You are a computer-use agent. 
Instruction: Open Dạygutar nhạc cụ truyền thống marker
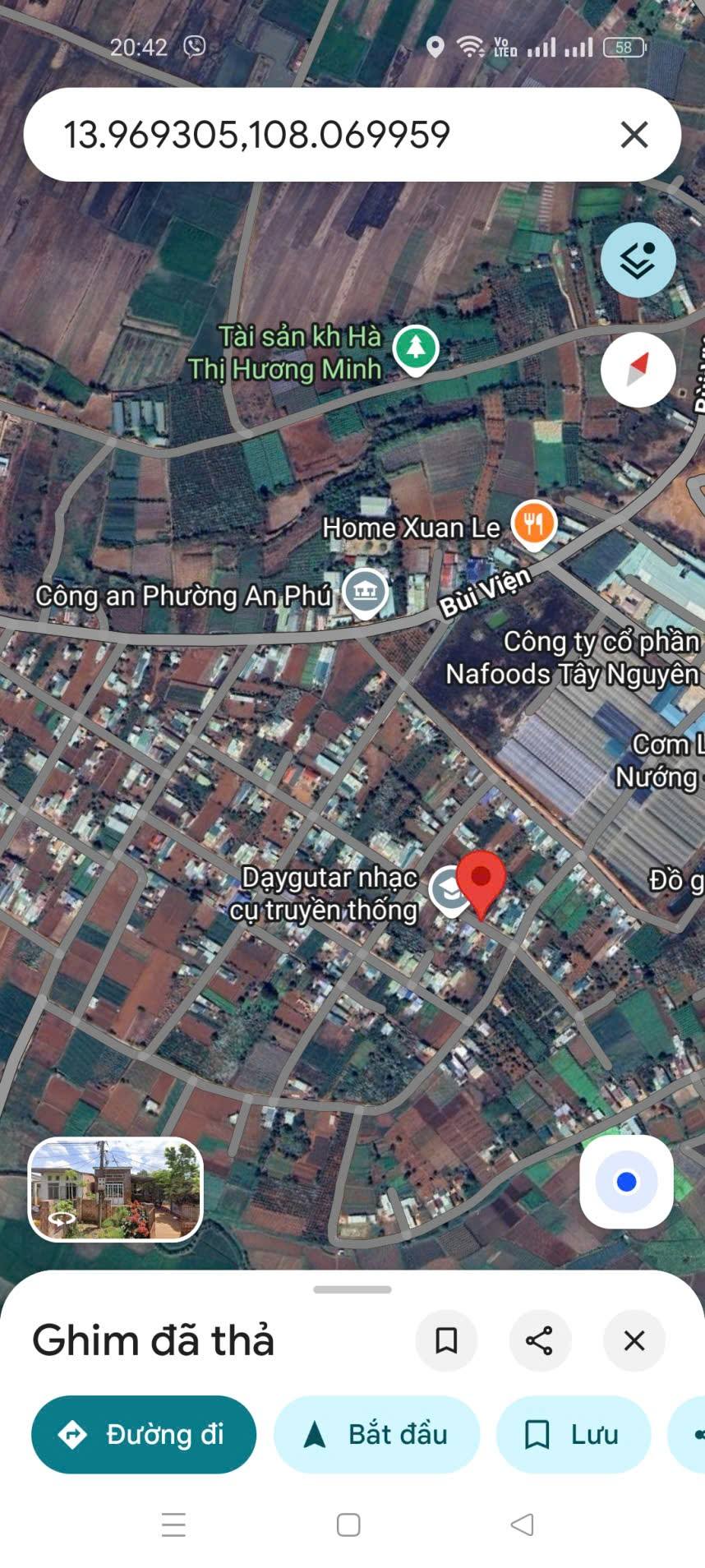[449, 890]
